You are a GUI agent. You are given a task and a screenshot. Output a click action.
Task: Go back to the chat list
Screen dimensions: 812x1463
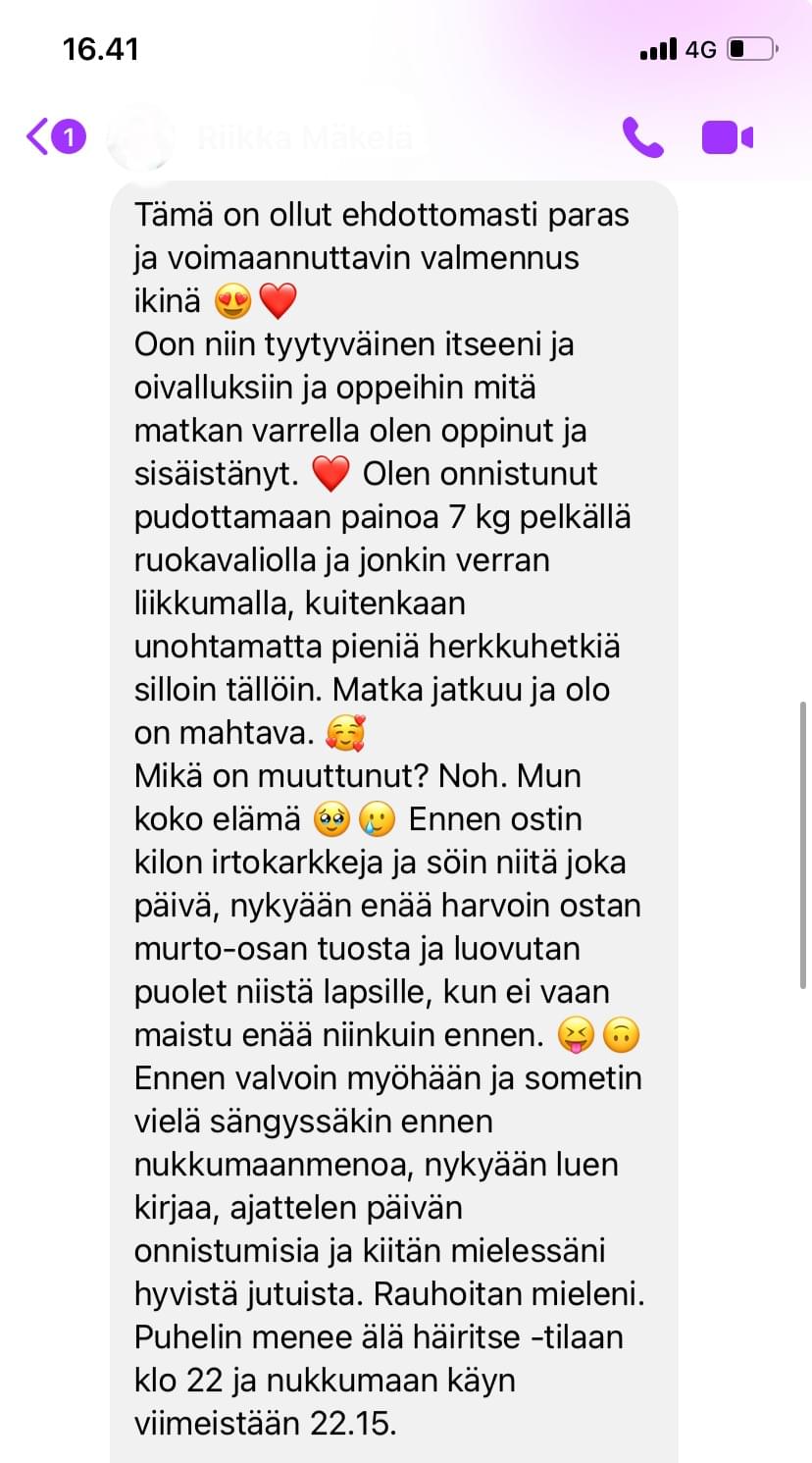pyautogui.click(x=39, y=136)
